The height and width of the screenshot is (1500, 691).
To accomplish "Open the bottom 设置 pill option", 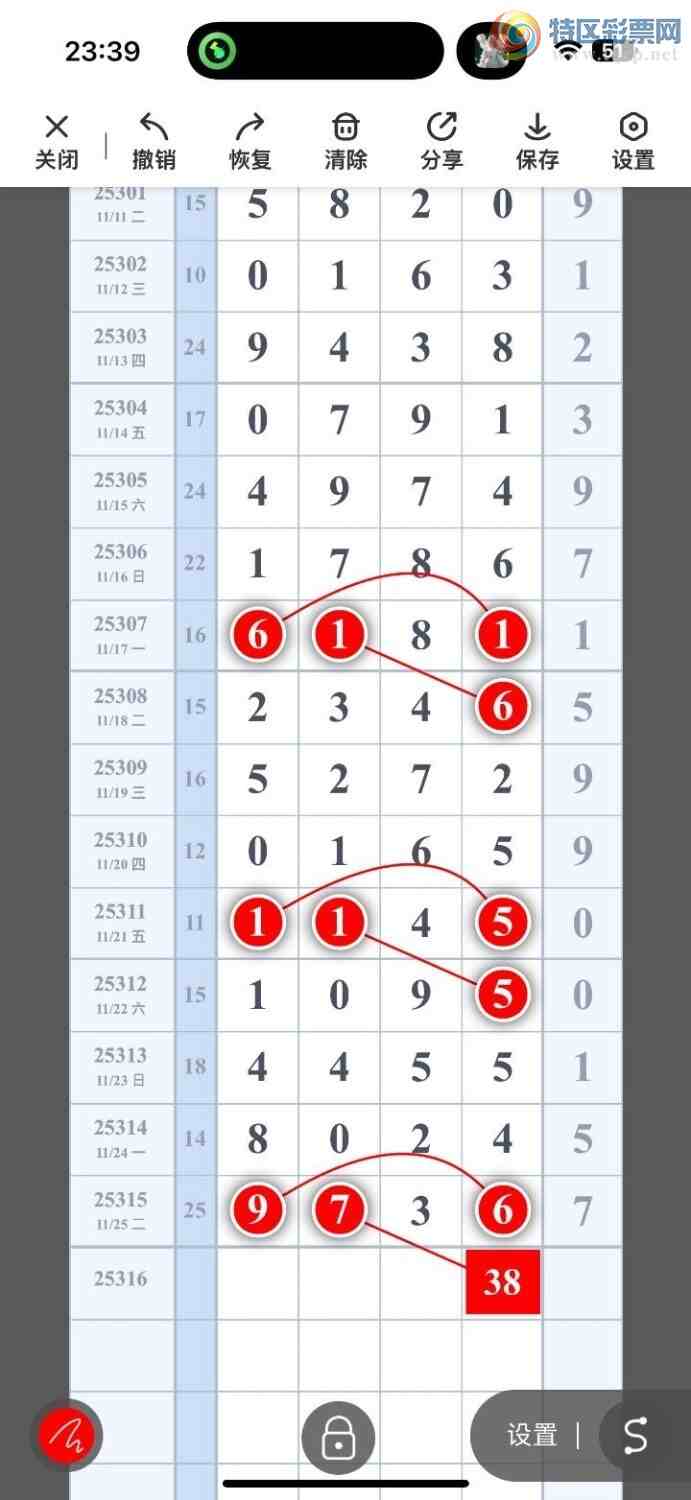I will click(532, 1436).
